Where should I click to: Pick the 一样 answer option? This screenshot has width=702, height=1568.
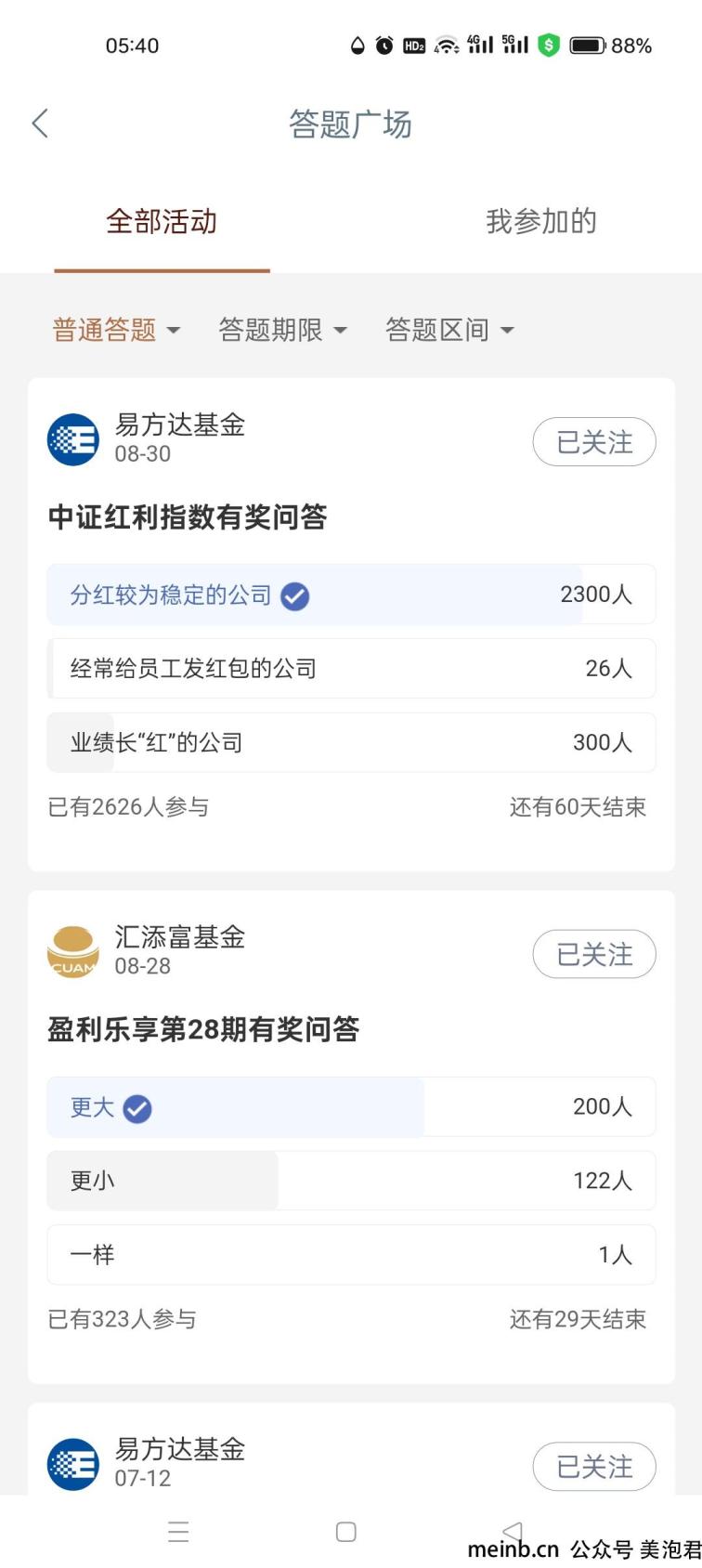point(351,1255)
